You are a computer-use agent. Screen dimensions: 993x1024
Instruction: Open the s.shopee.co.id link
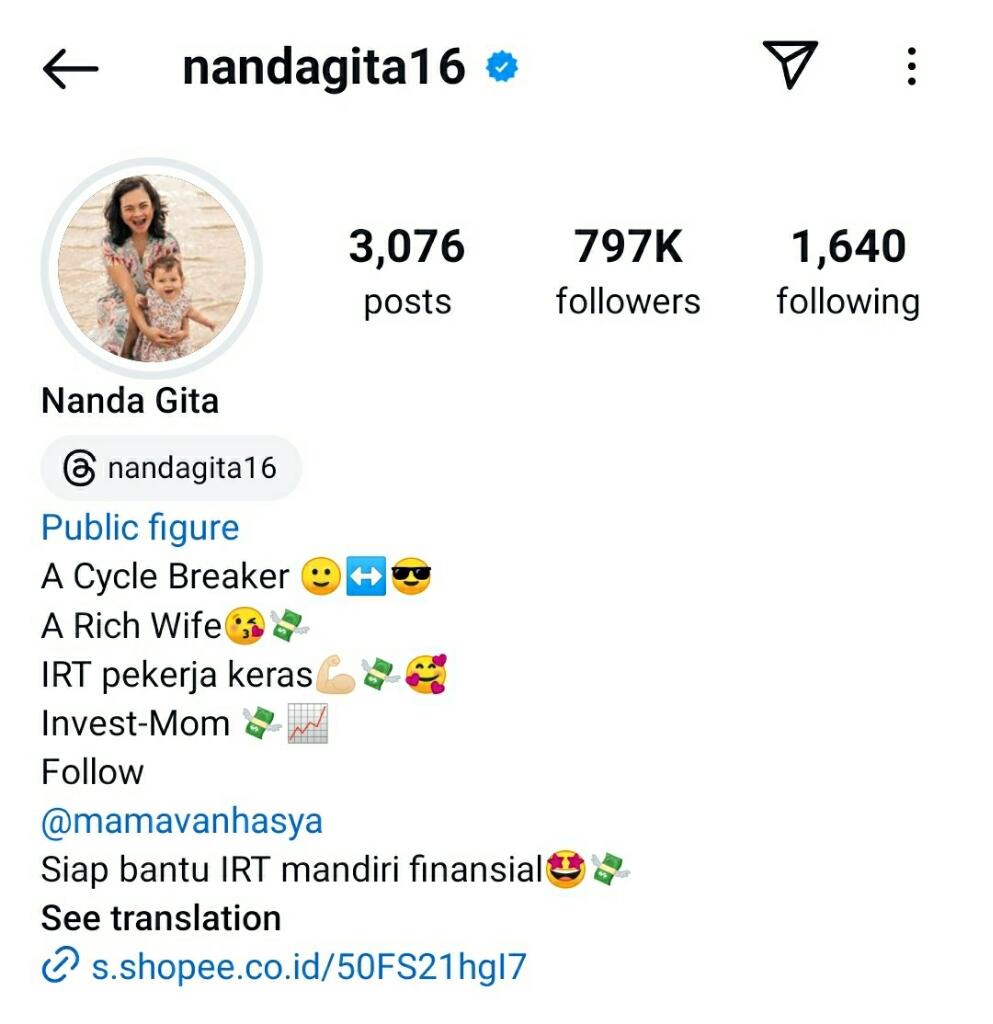pyautogui.click(x=307, y=966)
